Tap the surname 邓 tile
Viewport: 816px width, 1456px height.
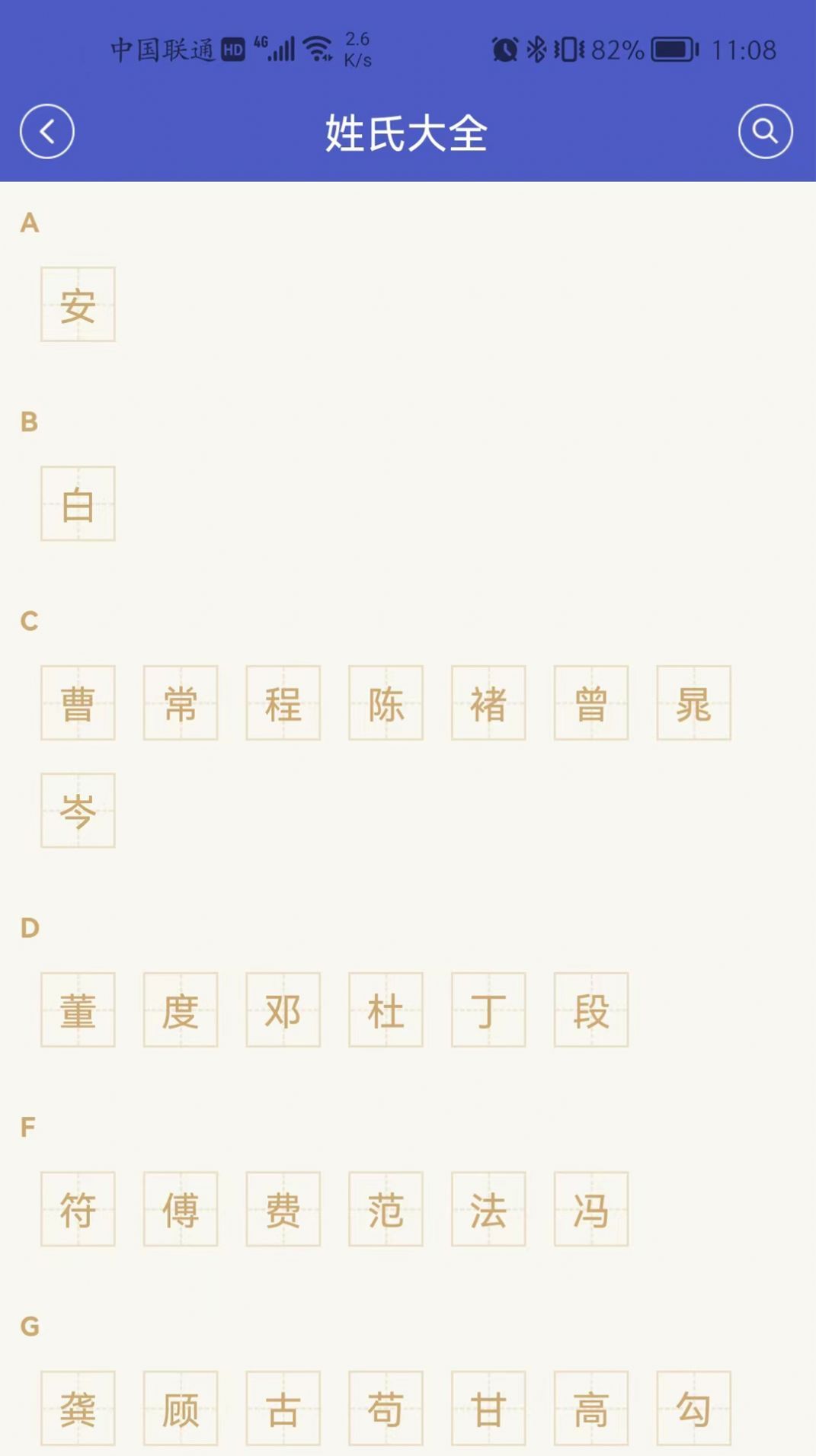(283, 1010)
